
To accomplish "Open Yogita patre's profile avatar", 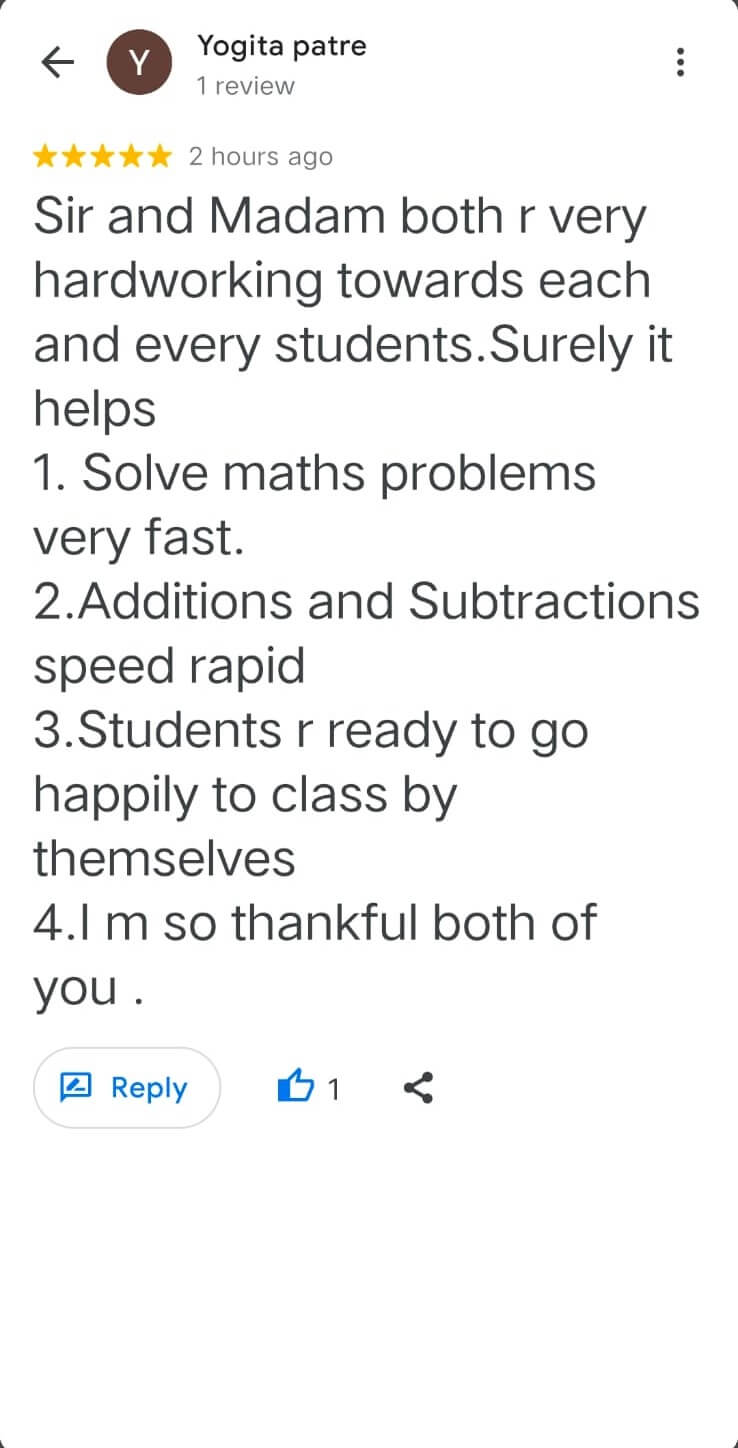I will pyautogui.click(x=139, y=63).
